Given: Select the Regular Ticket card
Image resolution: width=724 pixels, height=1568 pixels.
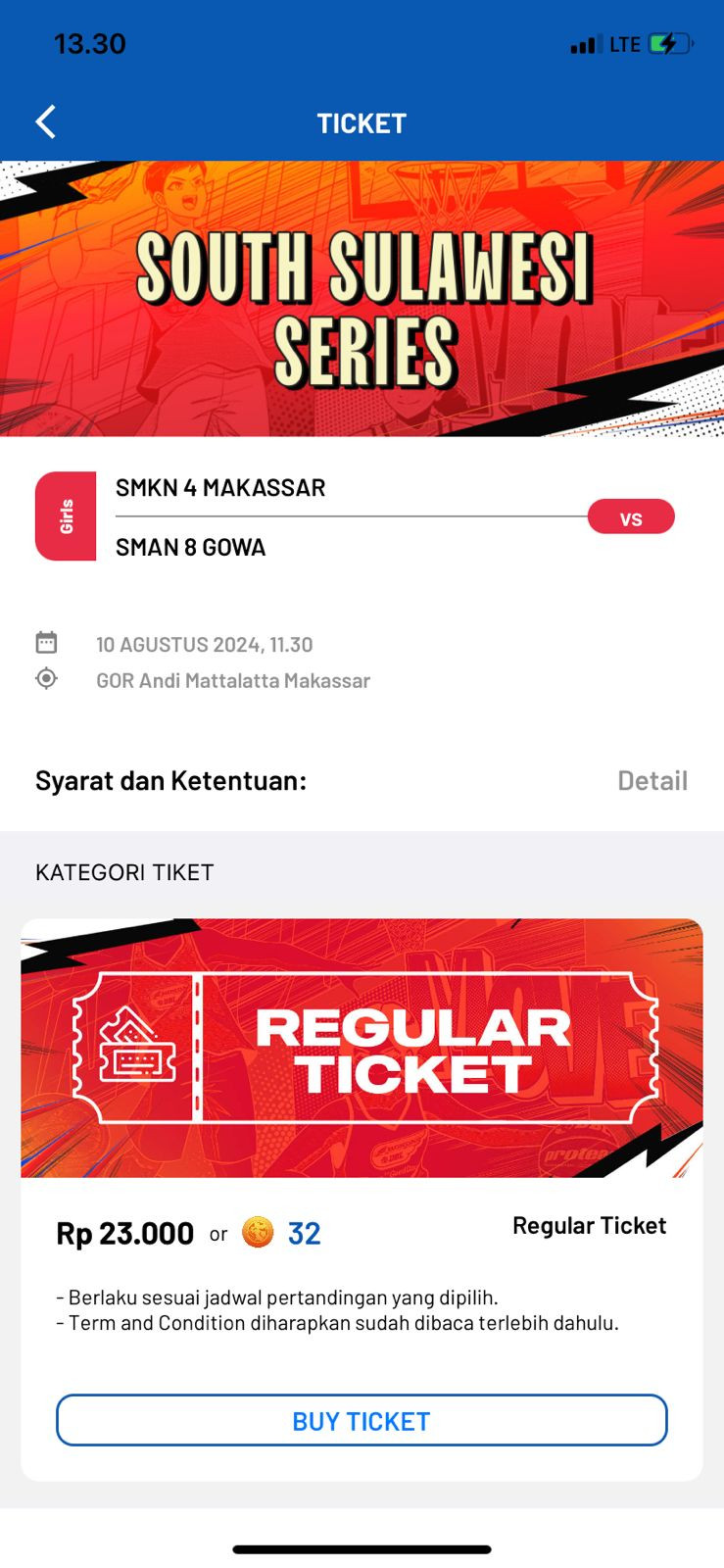Looking at the screenshot, I should coord(362,1049).
